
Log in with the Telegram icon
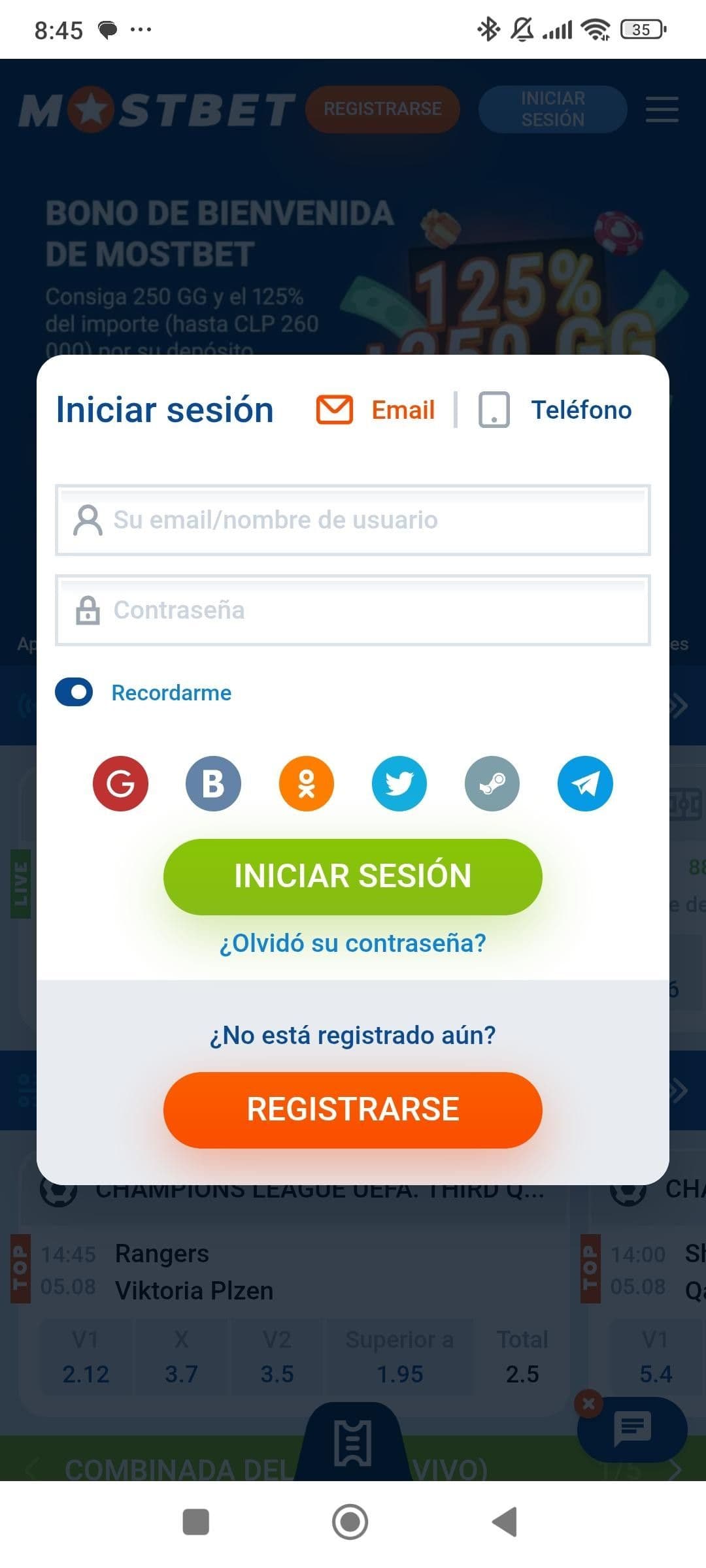(x=585, y=783)
